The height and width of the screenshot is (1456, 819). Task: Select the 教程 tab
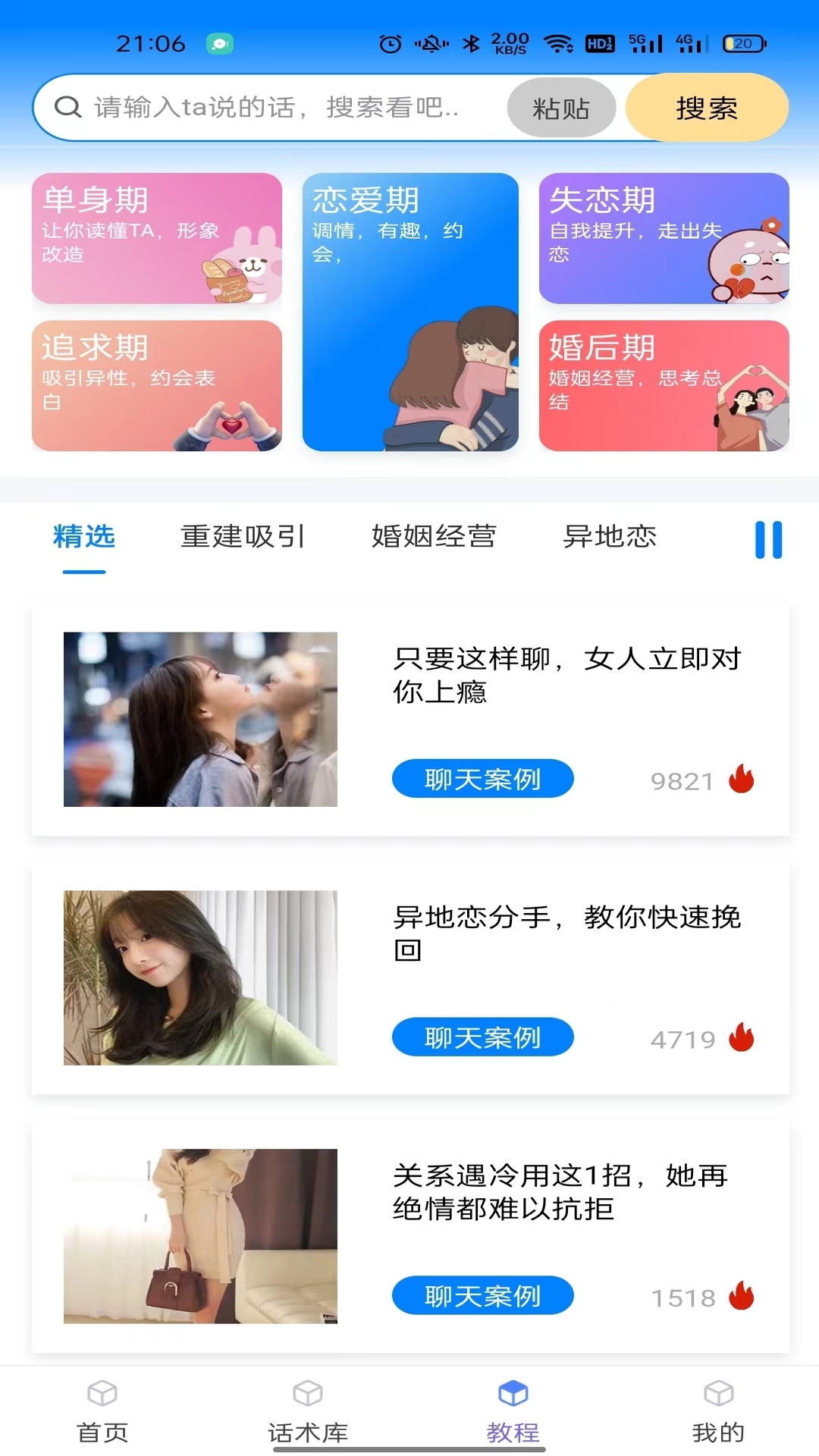coord(513,1411)
